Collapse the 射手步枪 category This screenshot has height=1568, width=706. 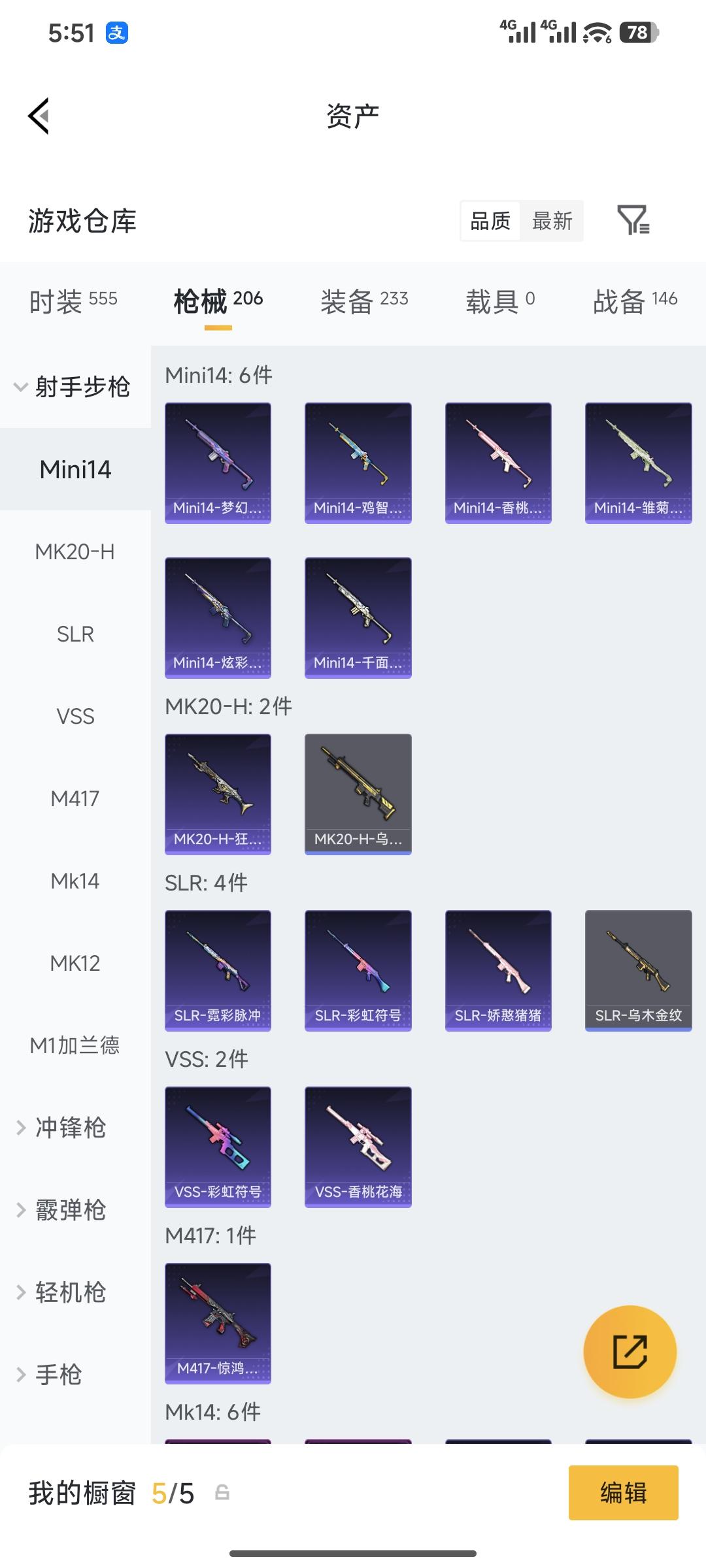point(73,387)
